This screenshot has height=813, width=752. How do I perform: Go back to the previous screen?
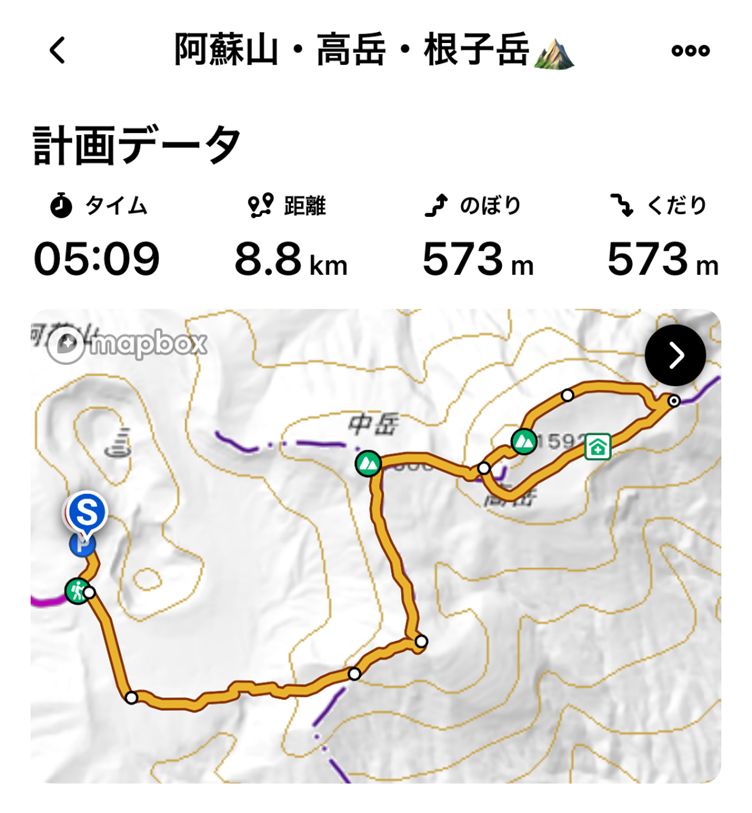[x=58, y=51]
